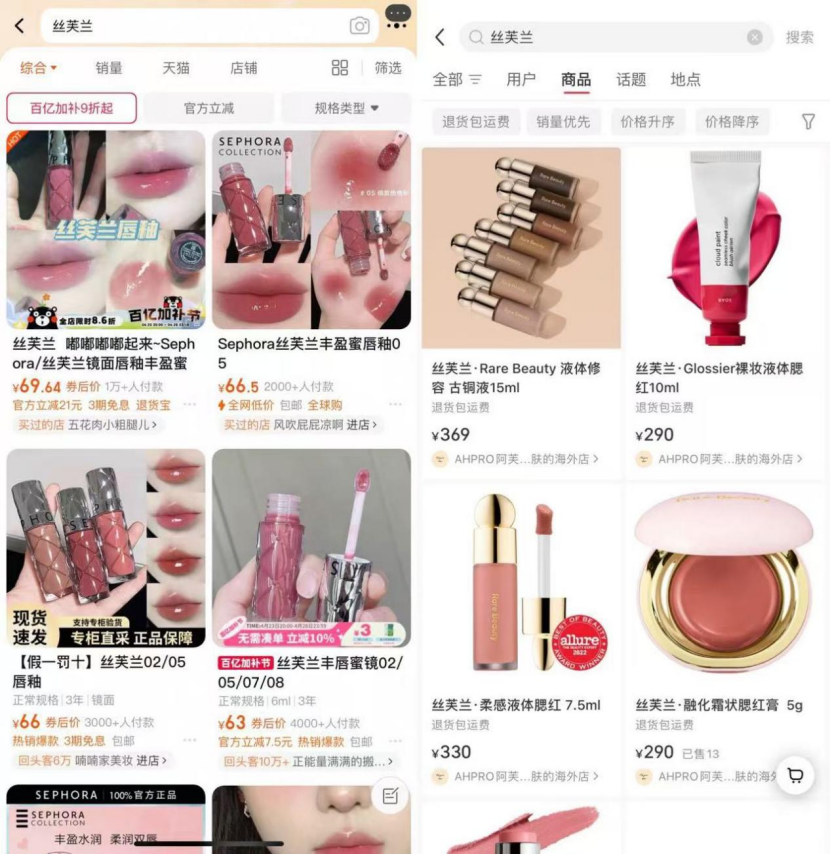
Task: Apply the 销量优先 filter chip
Action: (563, 122)
